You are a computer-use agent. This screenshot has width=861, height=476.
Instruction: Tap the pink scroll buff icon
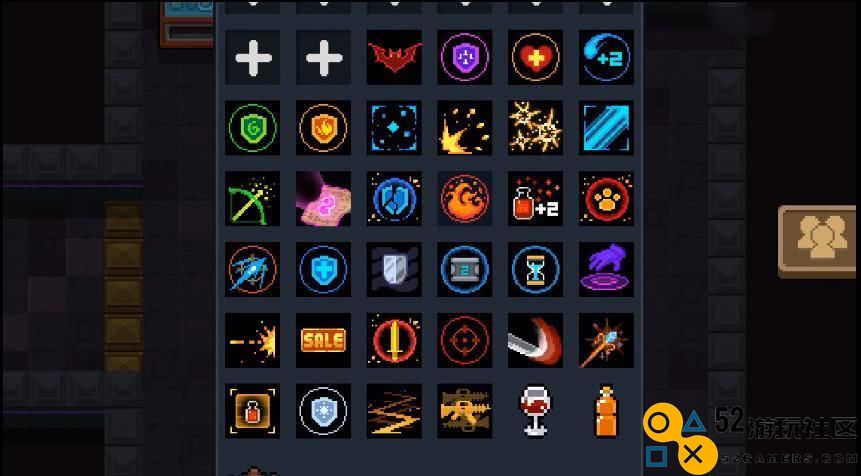[324, 199]
